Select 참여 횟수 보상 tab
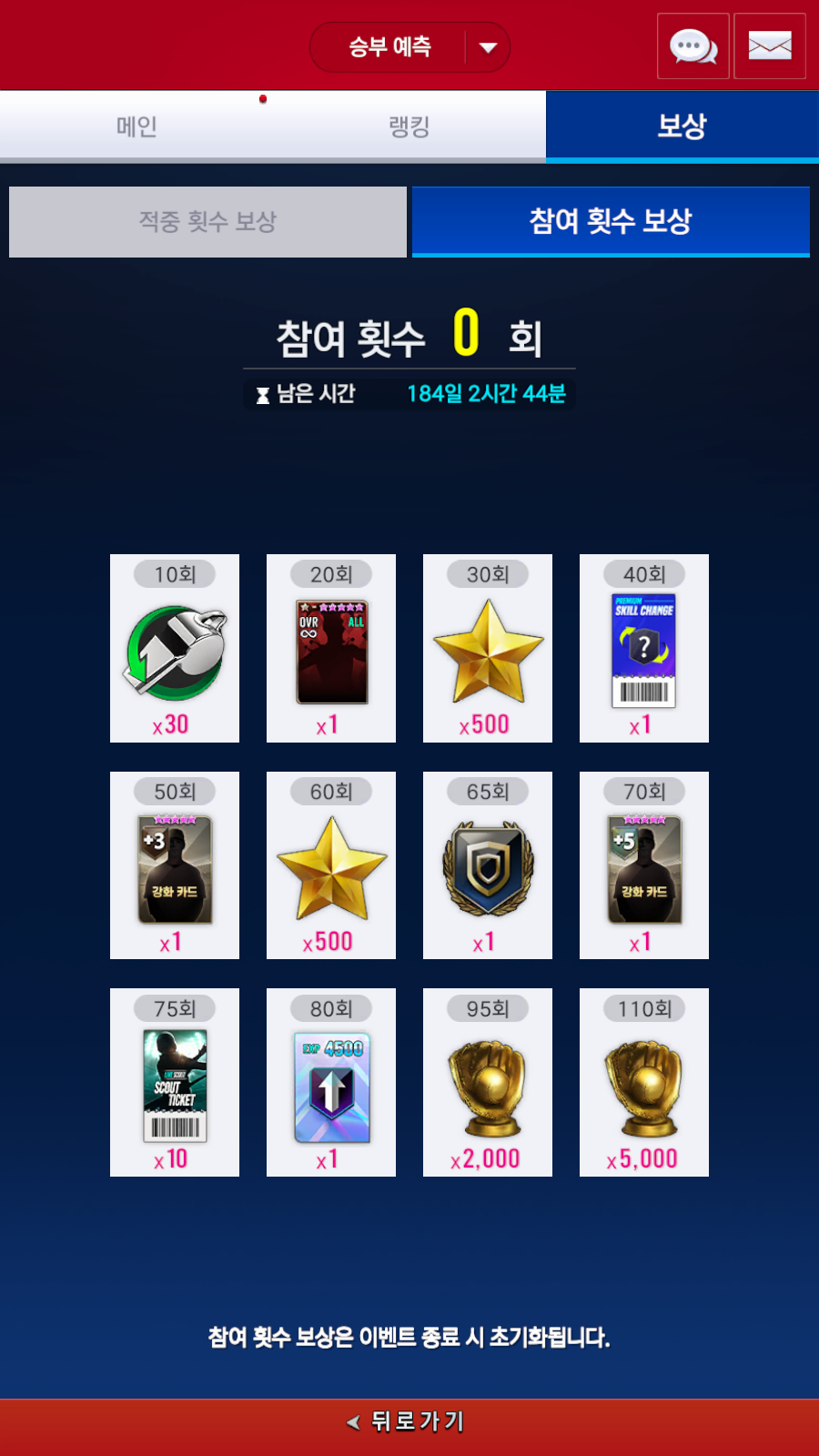819x1456 pixels. [x=611, y=222]
